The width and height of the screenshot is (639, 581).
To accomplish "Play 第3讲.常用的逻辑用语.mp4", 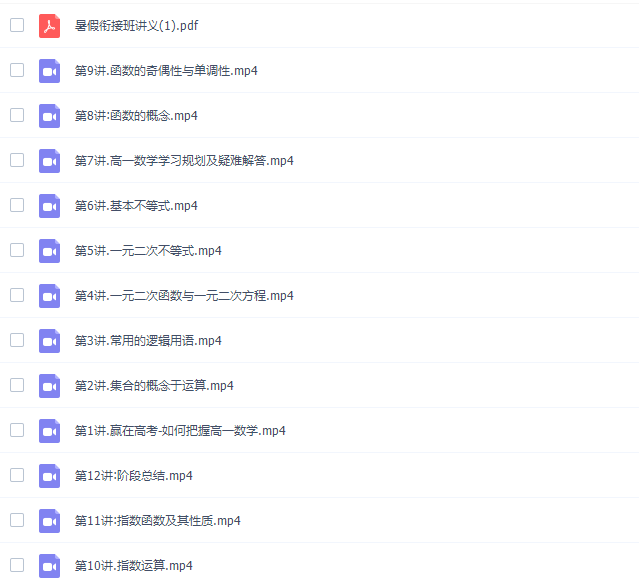I will (x=148, y=341).
